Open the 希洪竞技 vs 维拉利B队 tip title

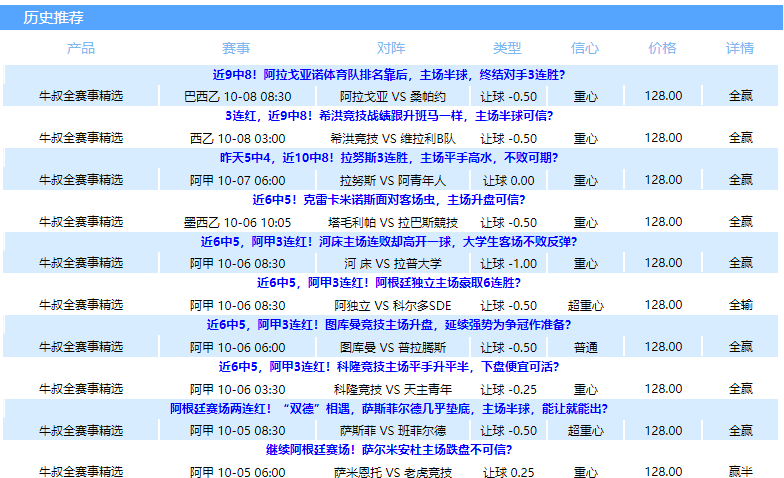coord(389,116)
